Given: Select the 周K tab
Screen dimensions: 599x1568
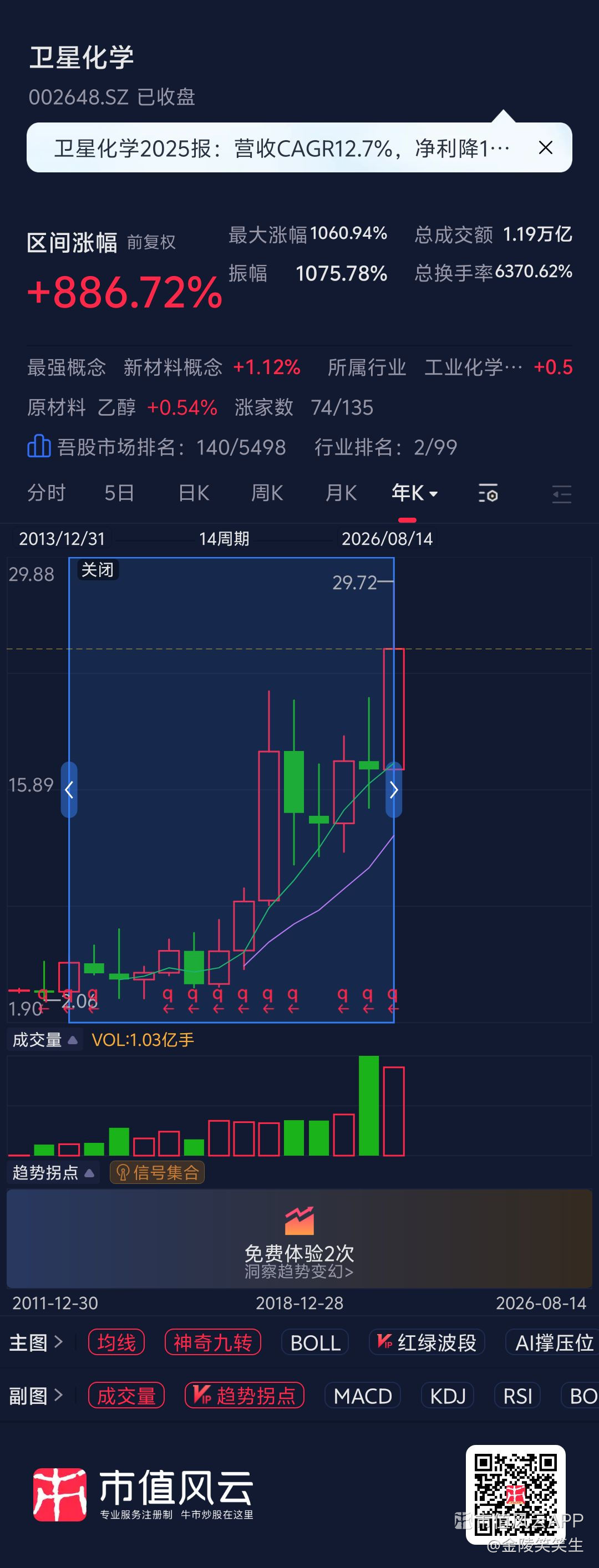Looking at the screenshot, I should click(x=267, y=493).
